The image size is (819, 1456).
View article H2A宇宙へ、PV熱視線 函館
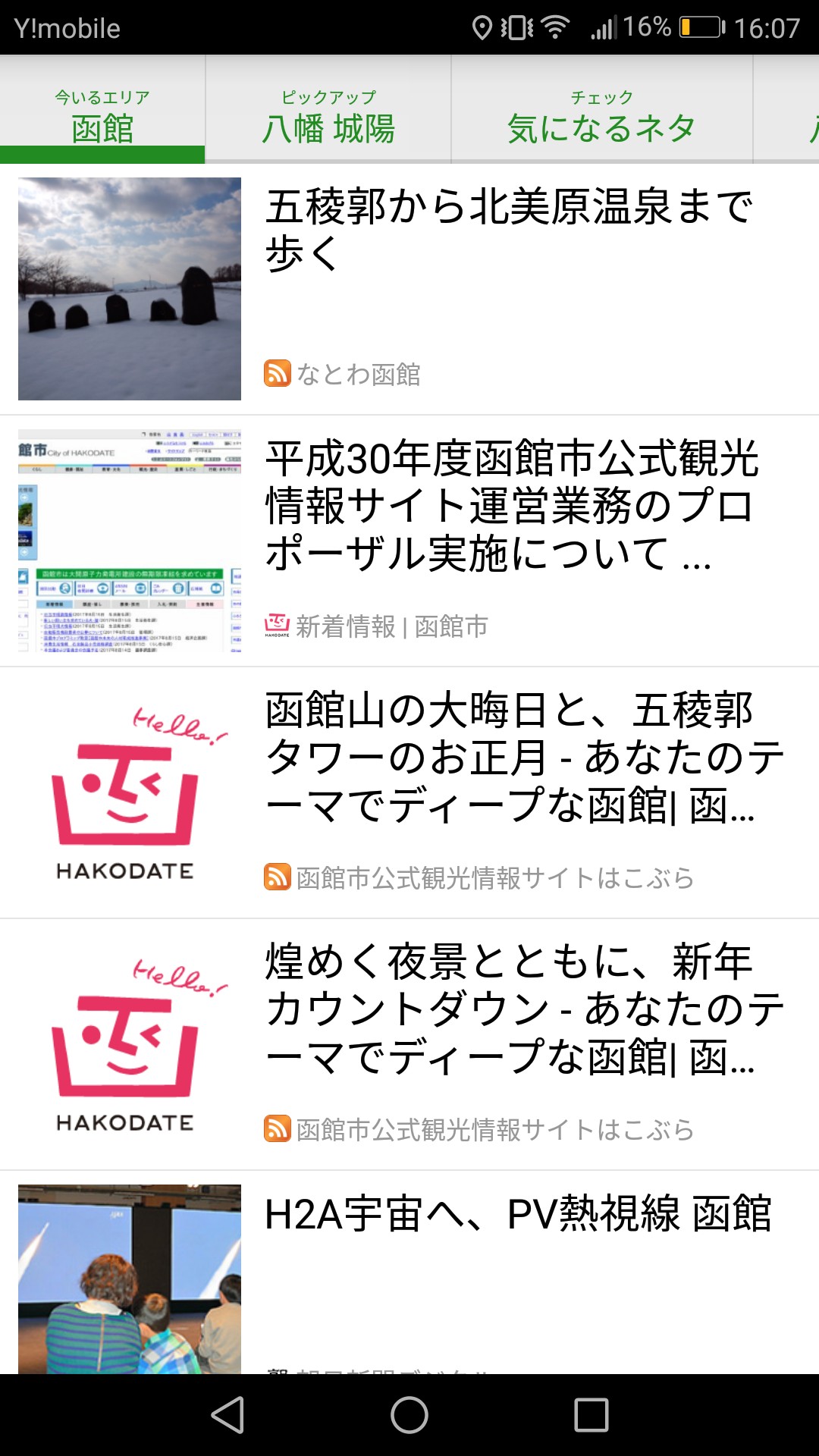pos(518,1215)
